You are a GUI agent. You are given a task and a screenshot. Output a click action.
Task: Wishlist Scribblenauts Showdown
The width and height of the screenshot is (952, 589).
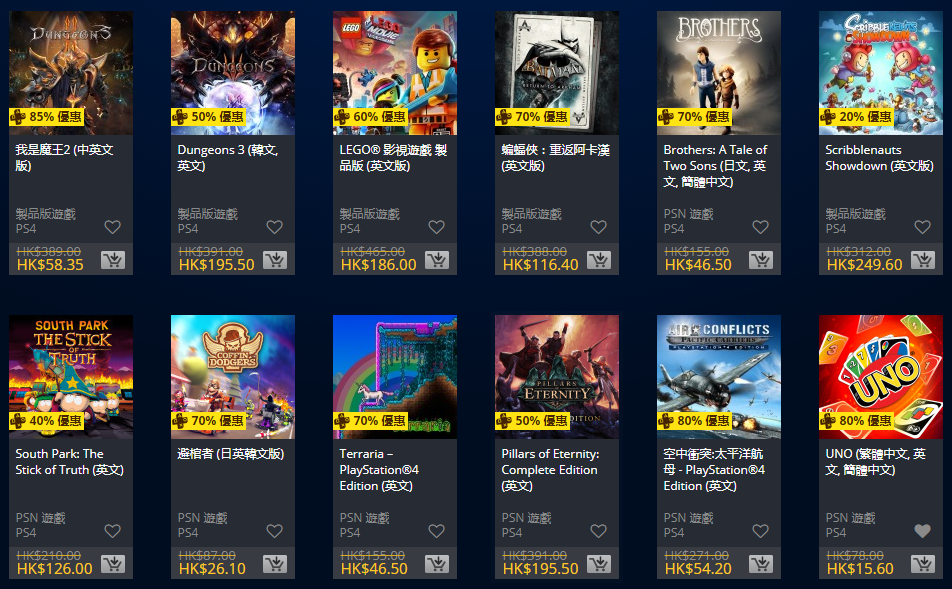(922, 228)
